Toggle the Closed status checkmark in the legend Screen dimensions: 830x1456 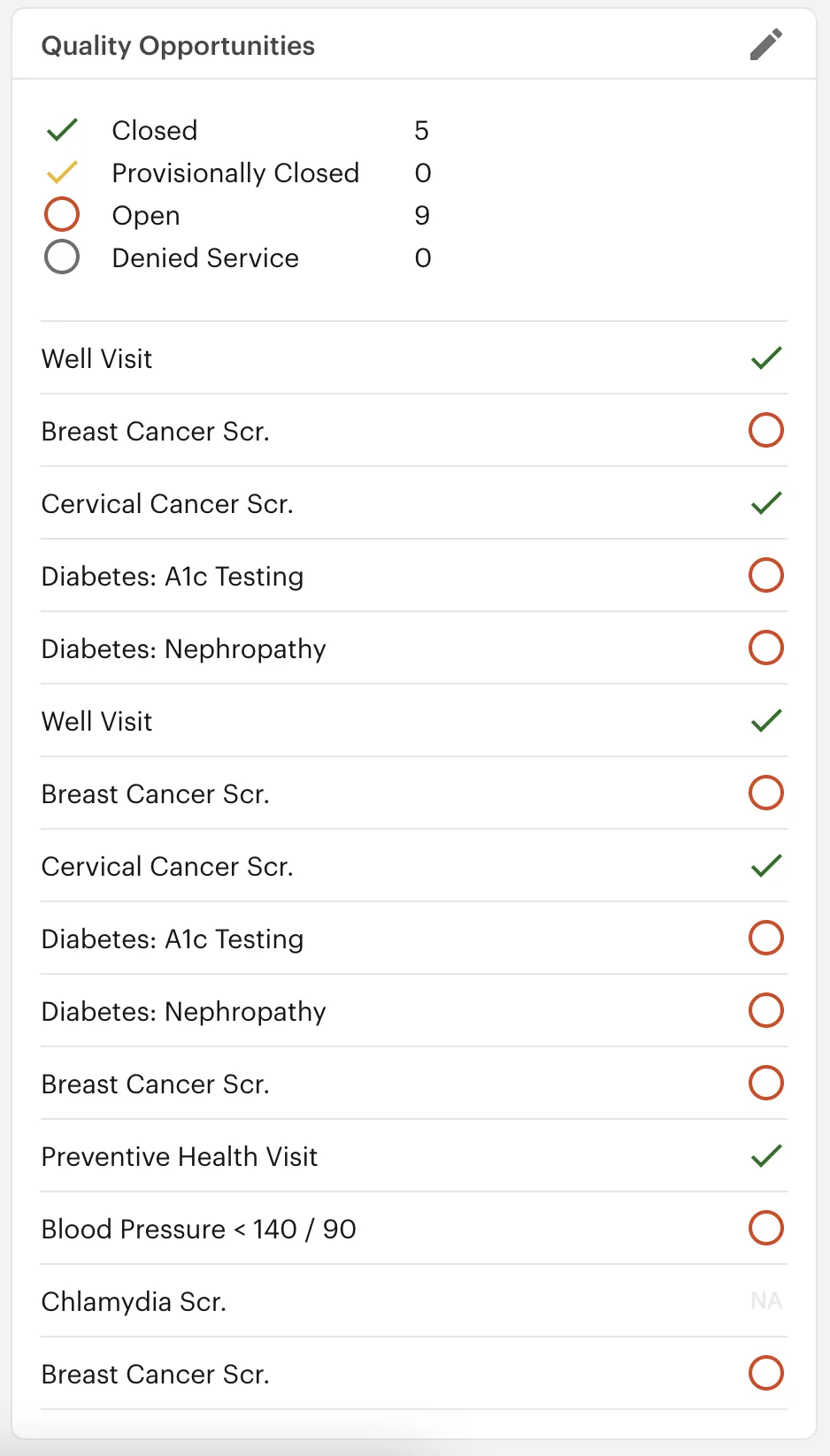(61, 129)
